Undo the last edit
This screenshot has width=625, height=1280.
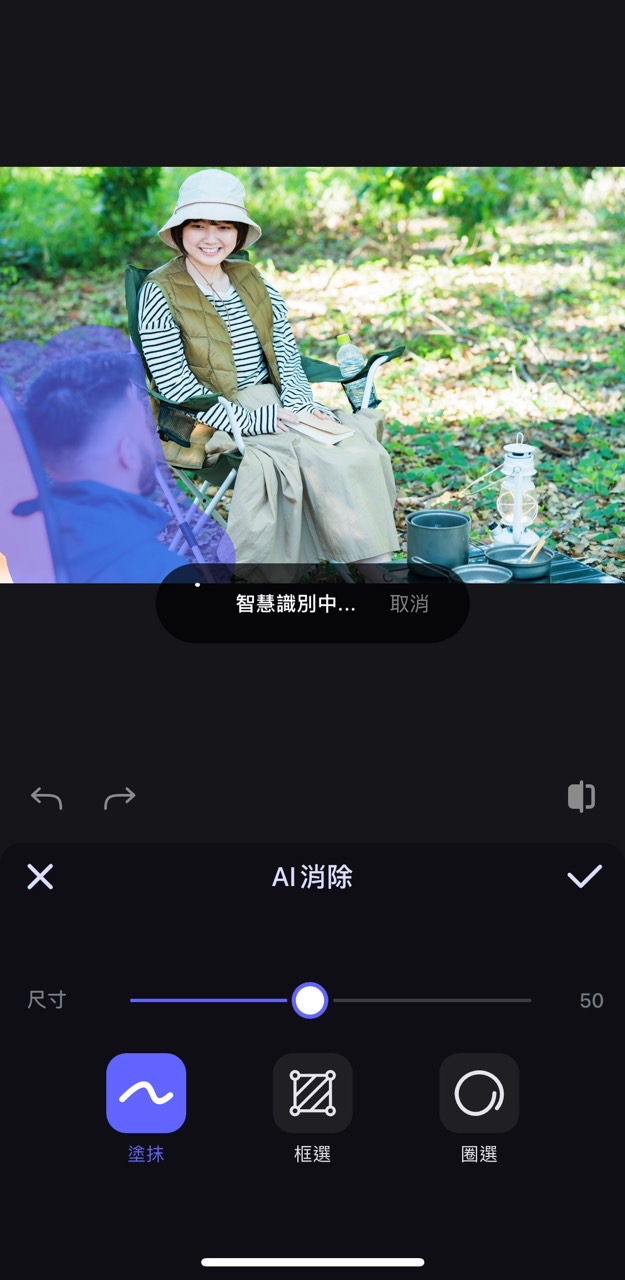tap(46, 797)
